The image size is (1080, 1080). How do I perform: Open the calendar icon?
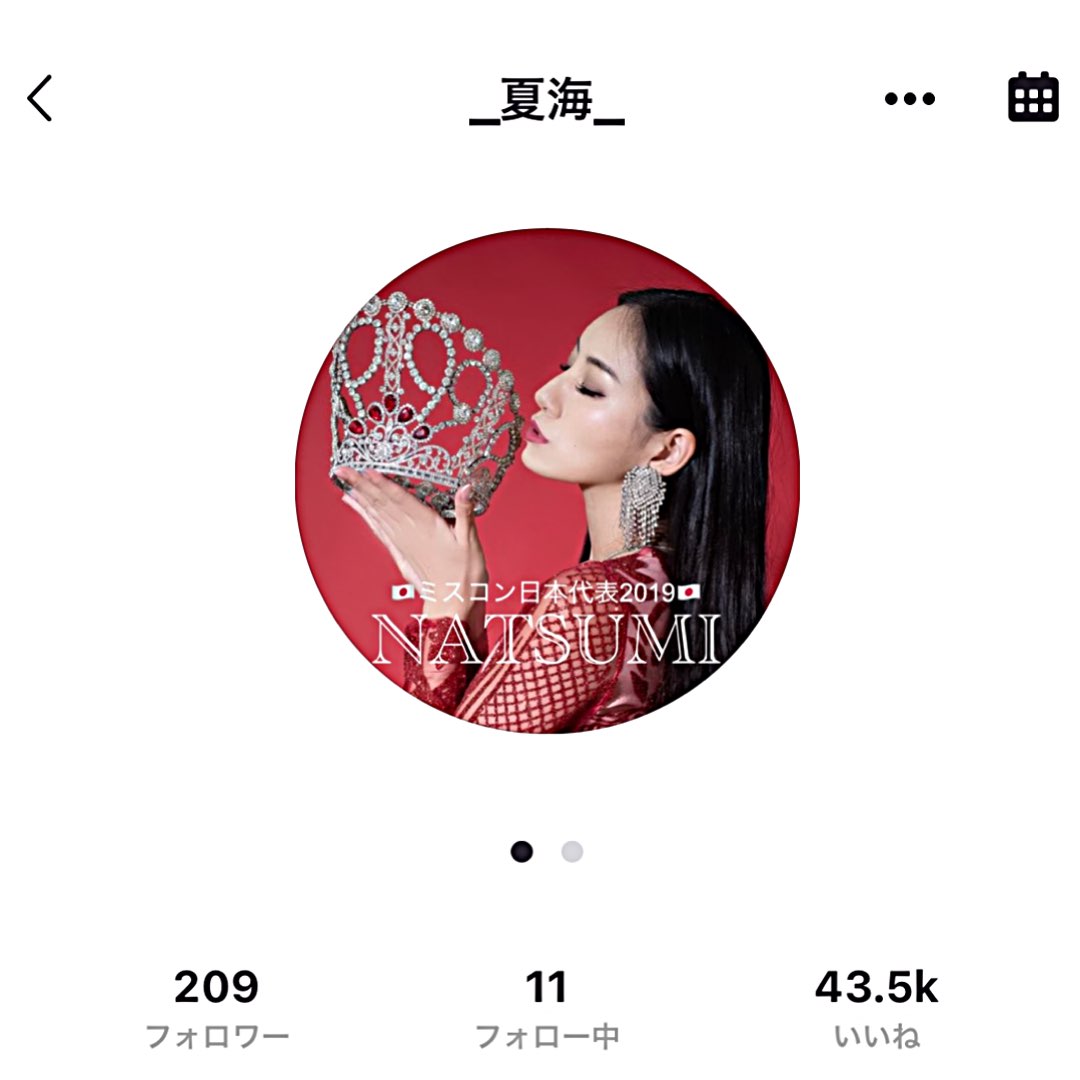tap(1033, 97)
